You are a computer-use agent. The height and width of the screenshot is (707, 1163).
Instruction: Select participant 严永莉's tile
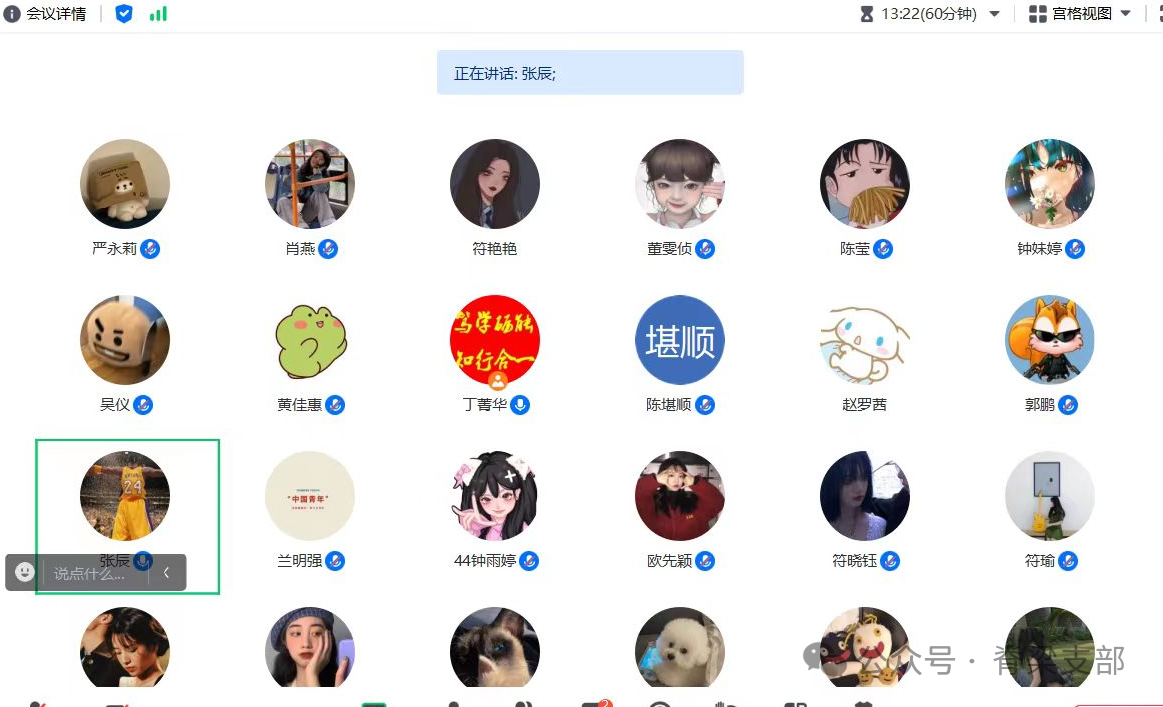125,185
